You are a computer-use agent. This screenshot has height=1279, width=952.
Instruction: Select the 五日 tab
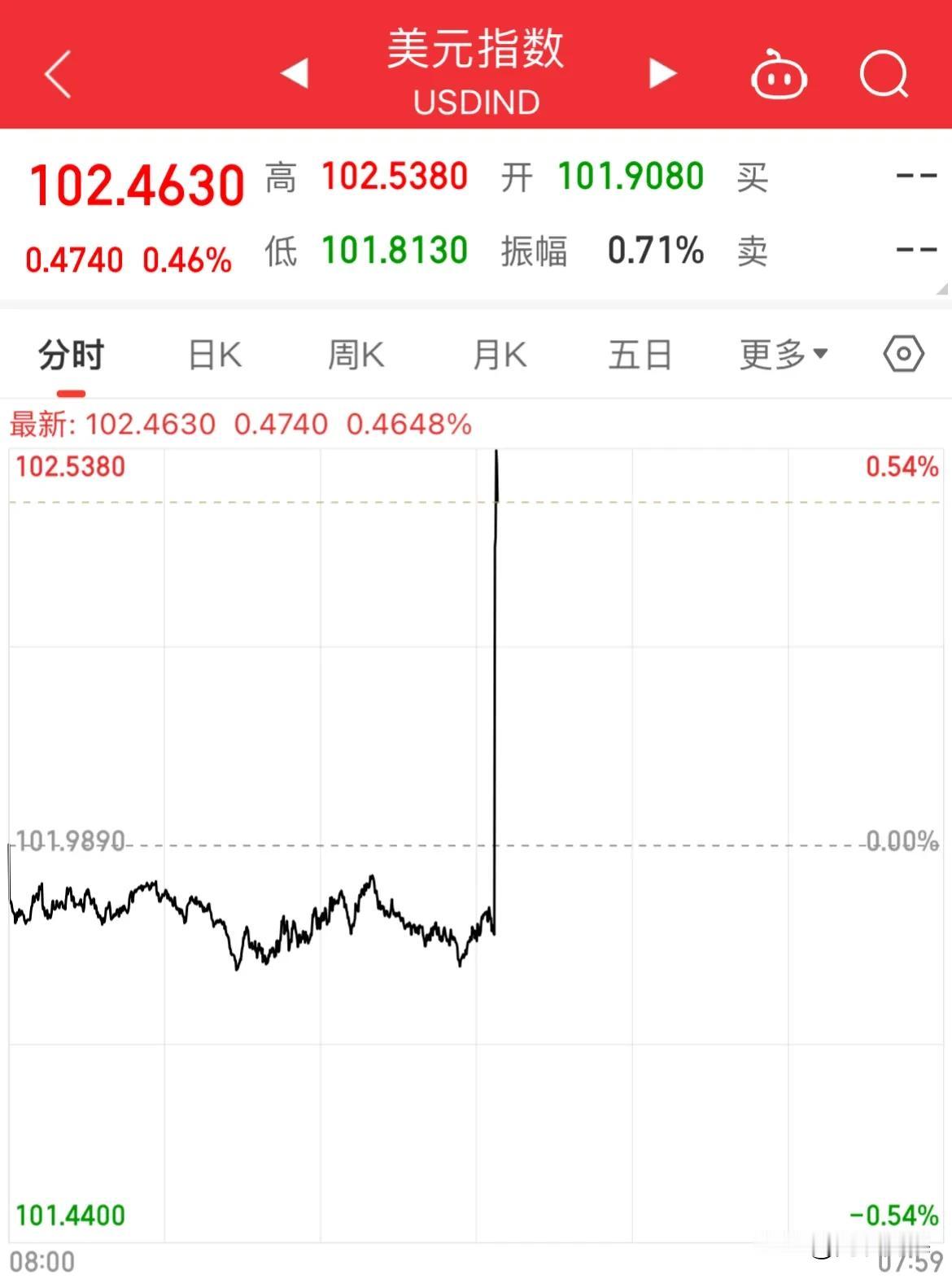coord(640,354)
